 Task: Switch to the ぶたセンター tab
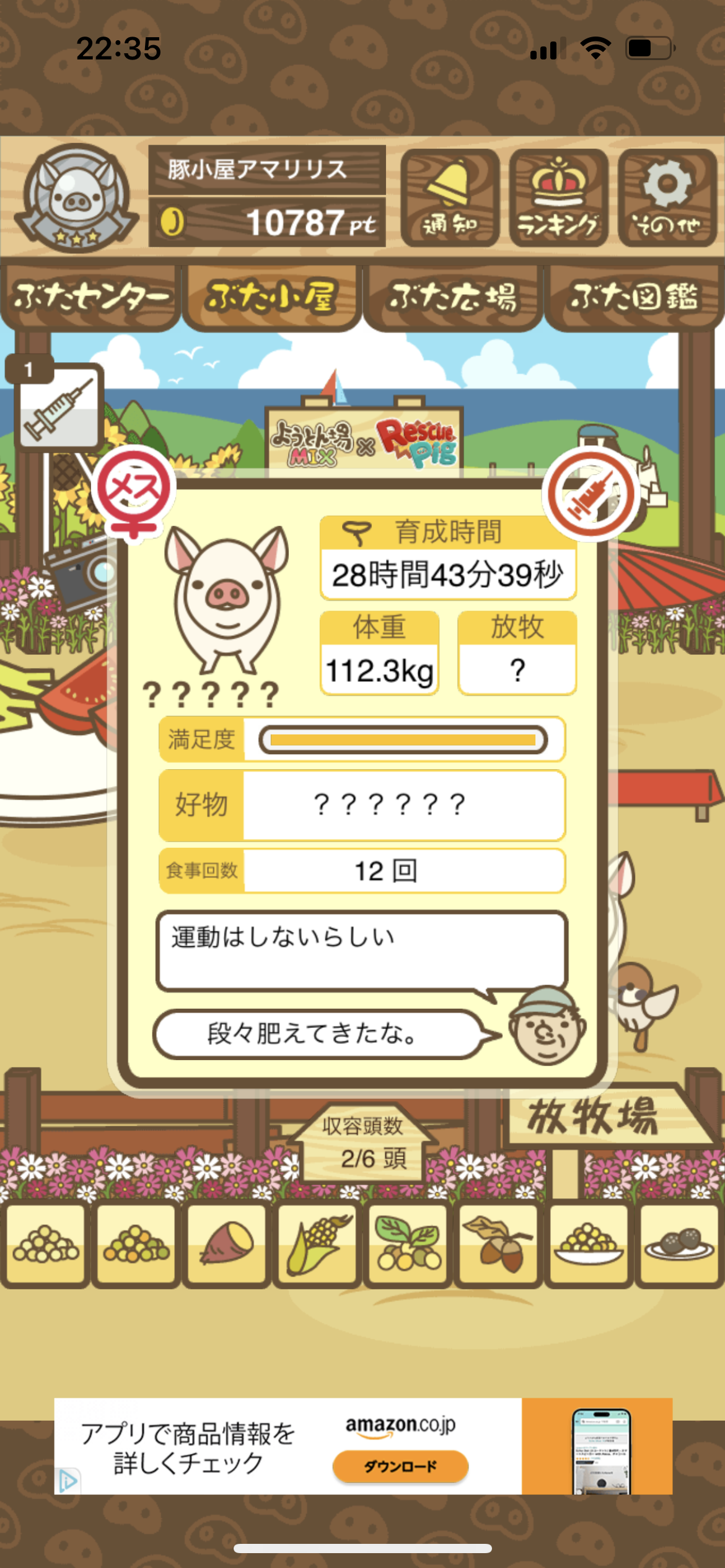click(90, 297)
